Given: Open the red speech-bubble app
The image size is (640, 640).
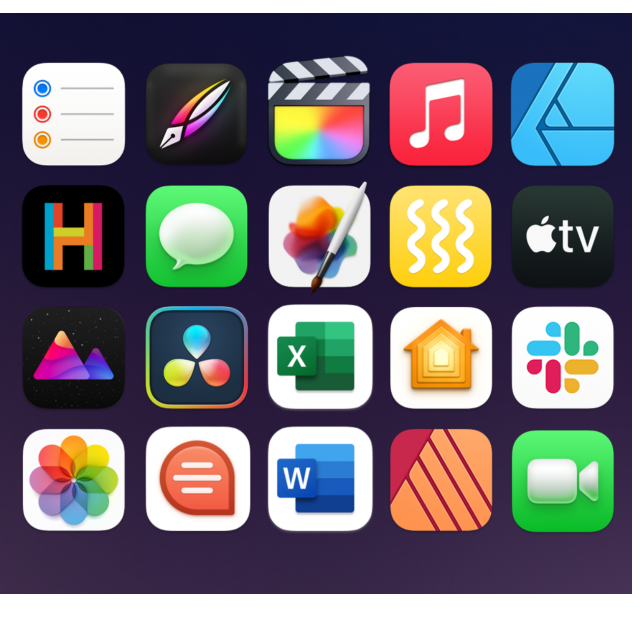Looking at the screenshot, I should (196, 480).
